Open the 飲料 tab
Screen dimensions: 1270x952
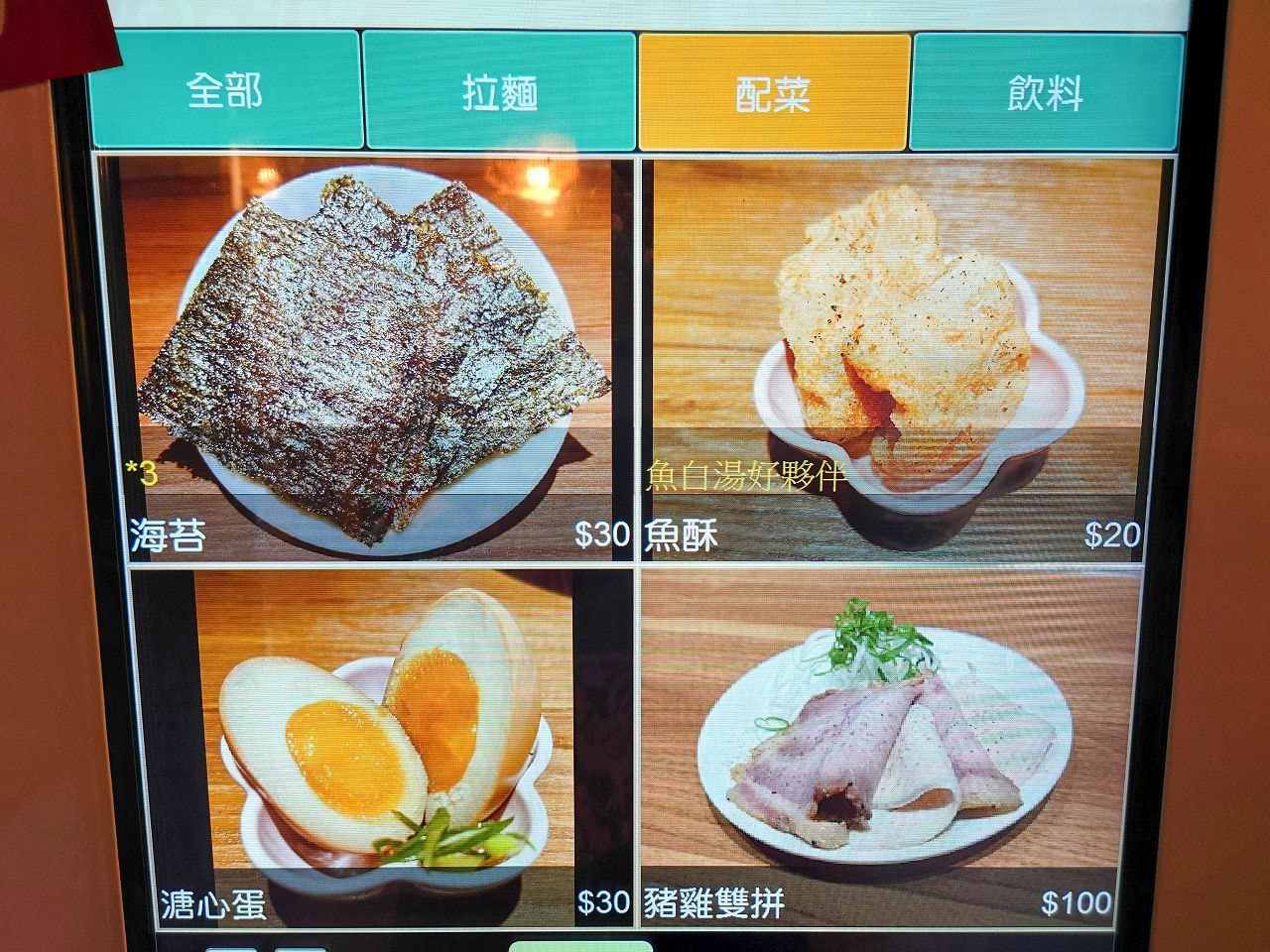tap(1046, 93)
